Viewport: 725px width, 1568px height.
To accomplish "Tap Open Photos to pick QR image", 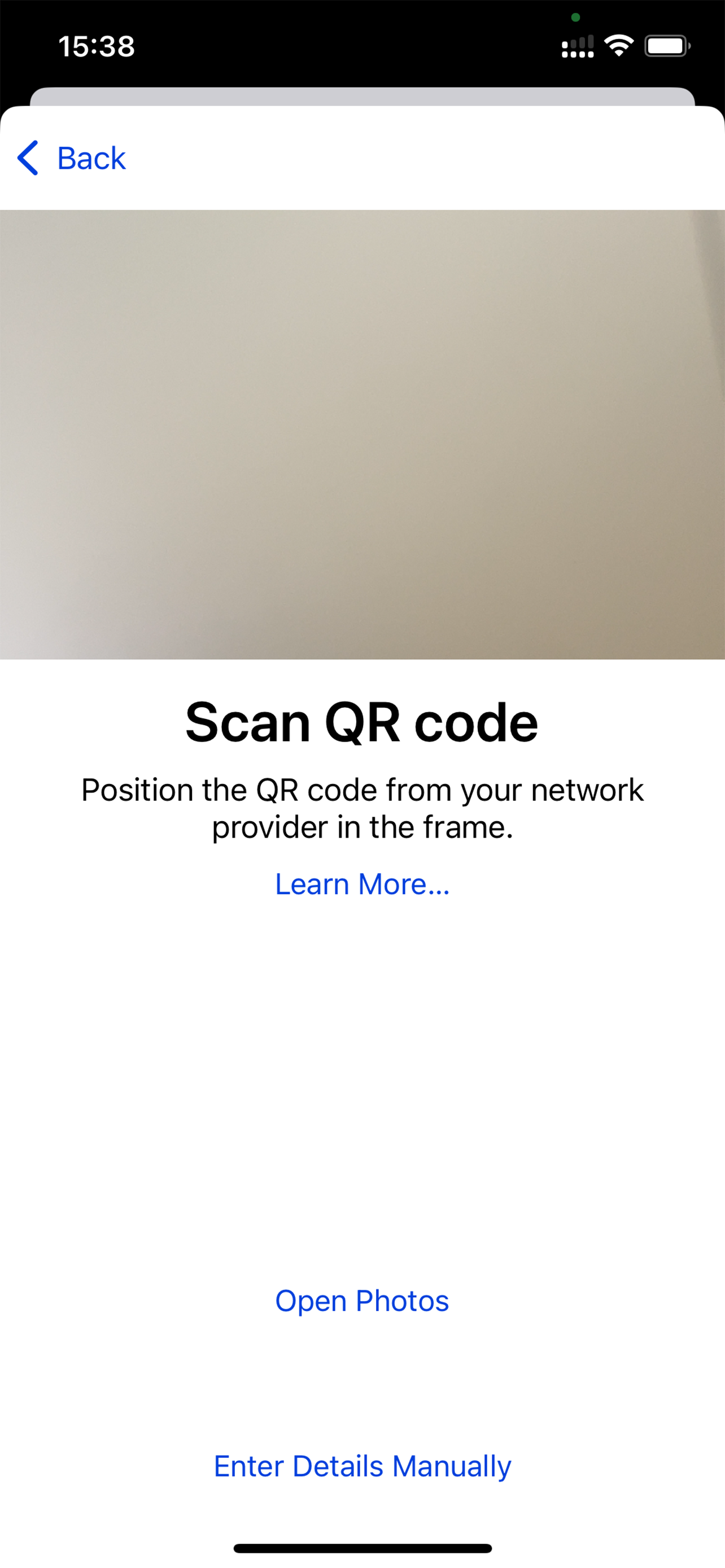I will click(x=362, y=1301).
